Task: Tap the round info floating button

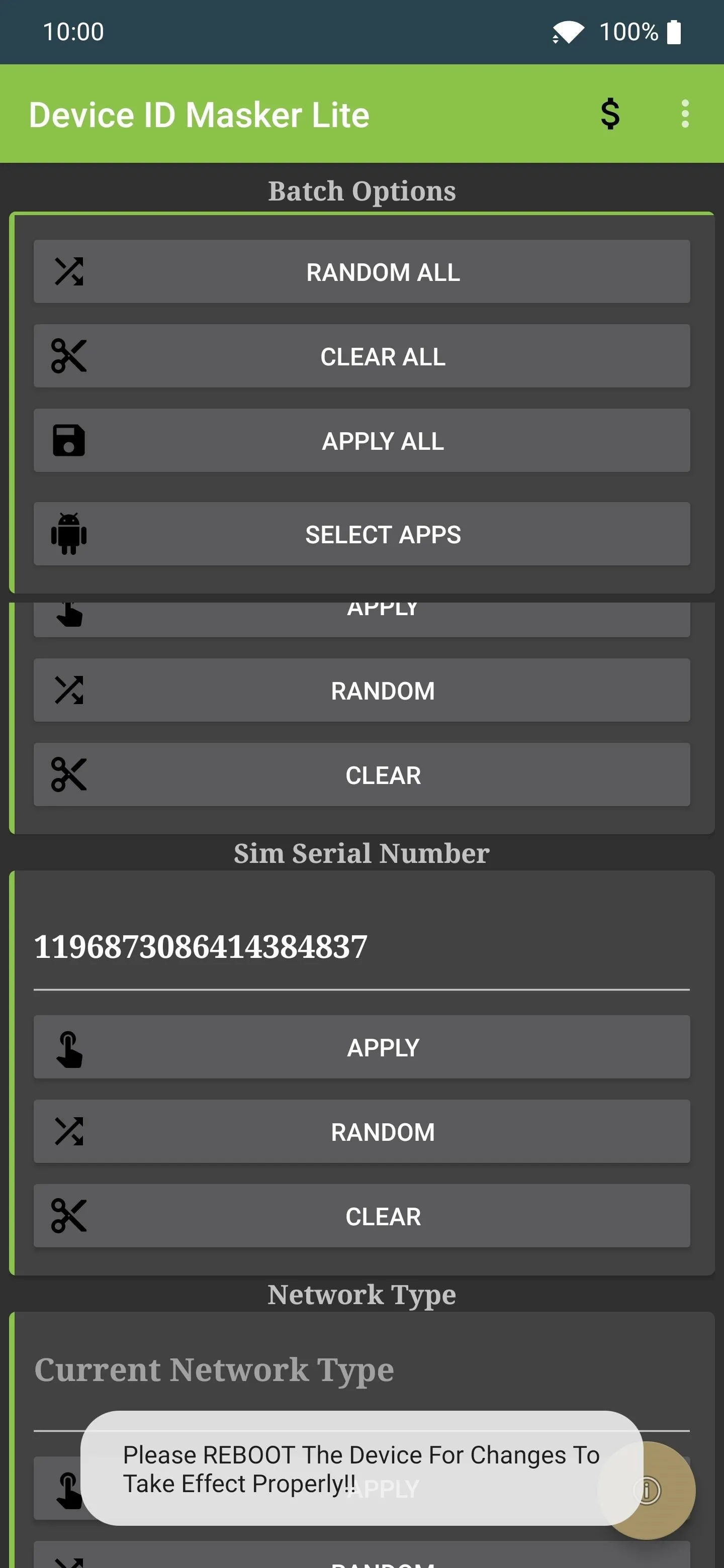Action: click(647, 1491)
